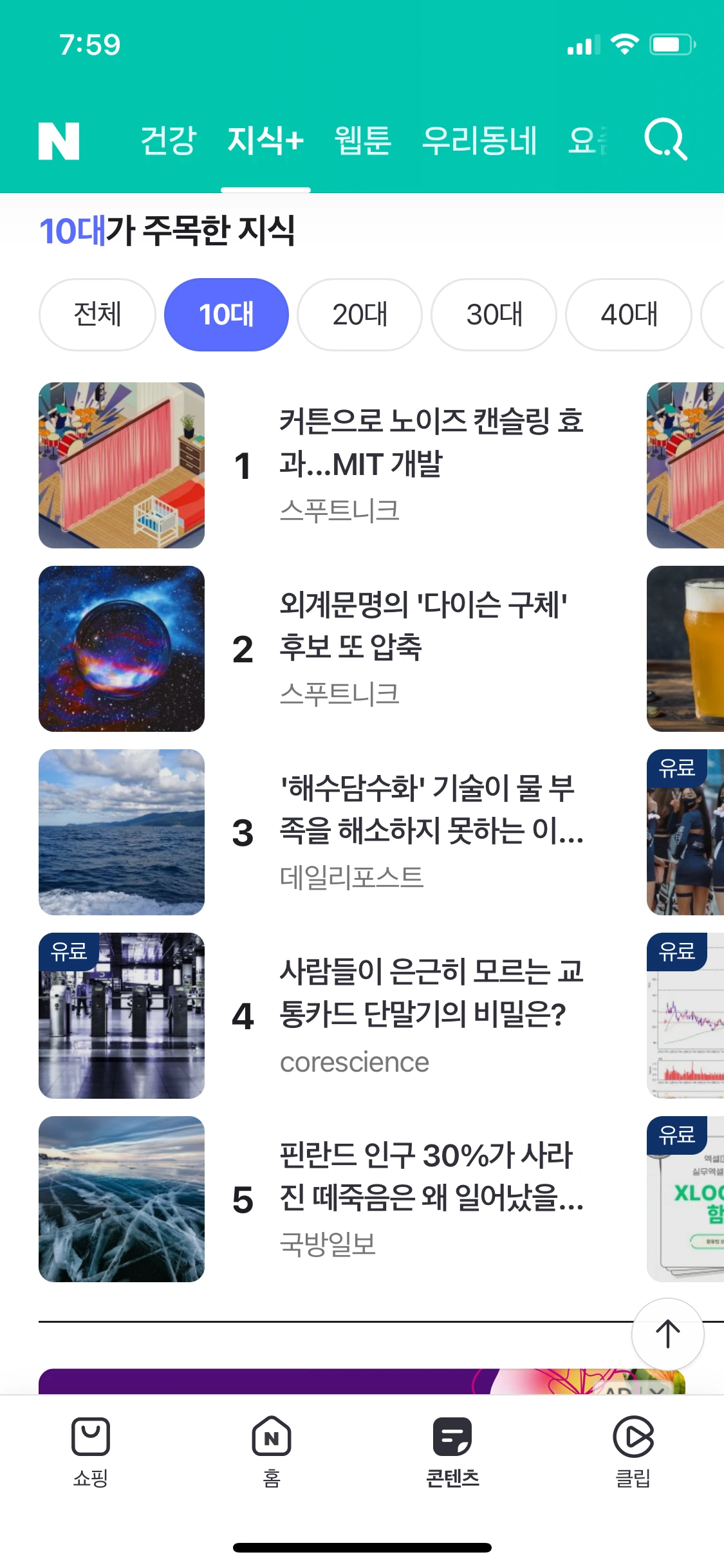View the 교통카드 단말기 비밀 article
This screenshot has width=724, height=1568.
point(431,993)
